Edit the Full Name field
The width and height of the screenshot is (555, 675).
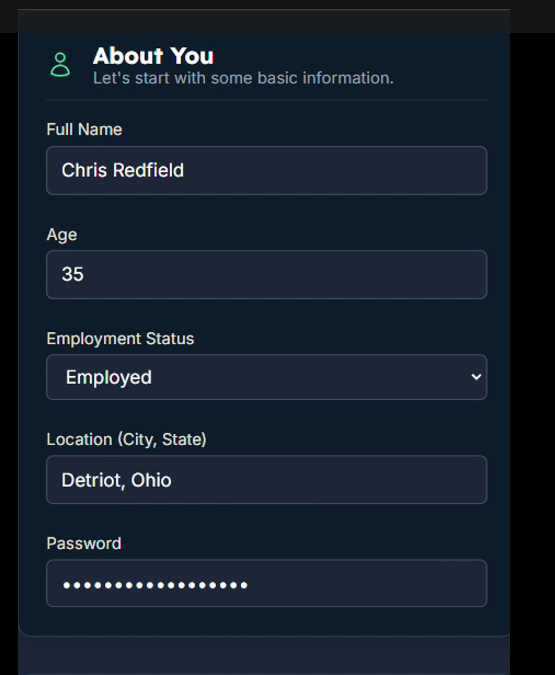[x=267, y=170]
